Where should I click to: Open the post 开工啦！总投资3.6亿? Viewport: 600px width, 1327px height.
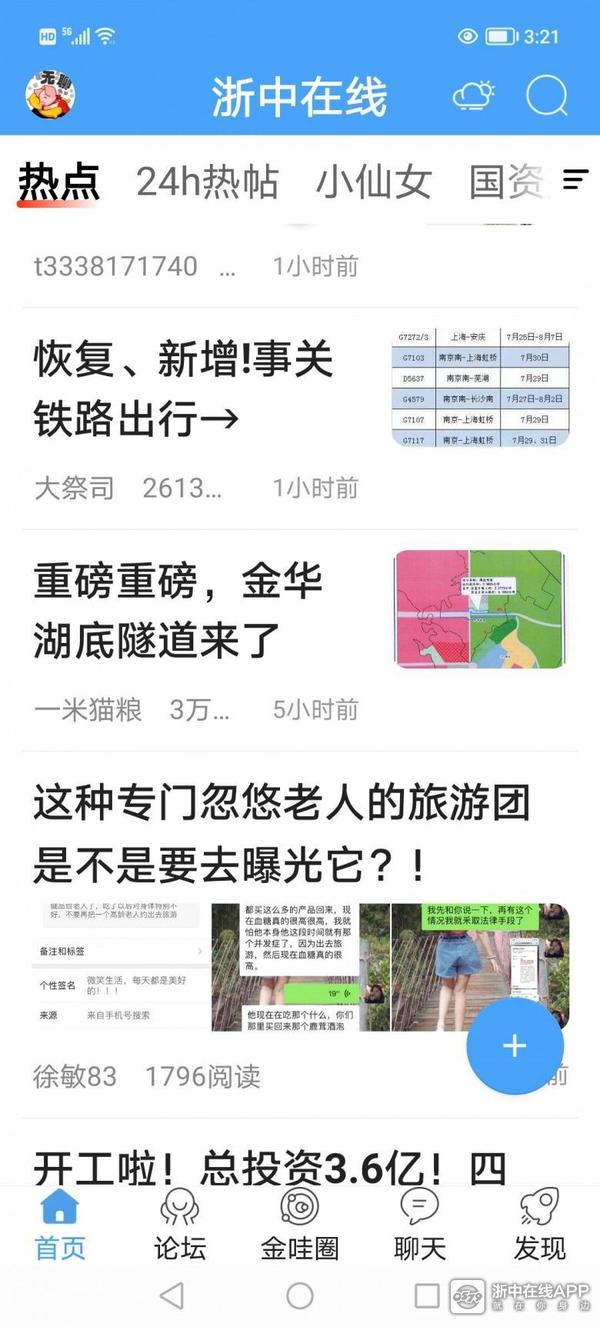pos(270,1168)
